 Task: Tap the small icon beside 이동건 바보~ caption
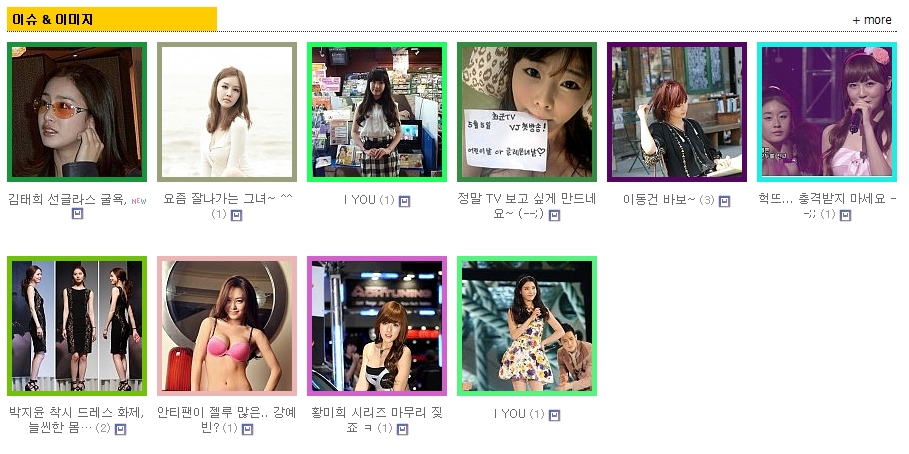pos(724,201)
